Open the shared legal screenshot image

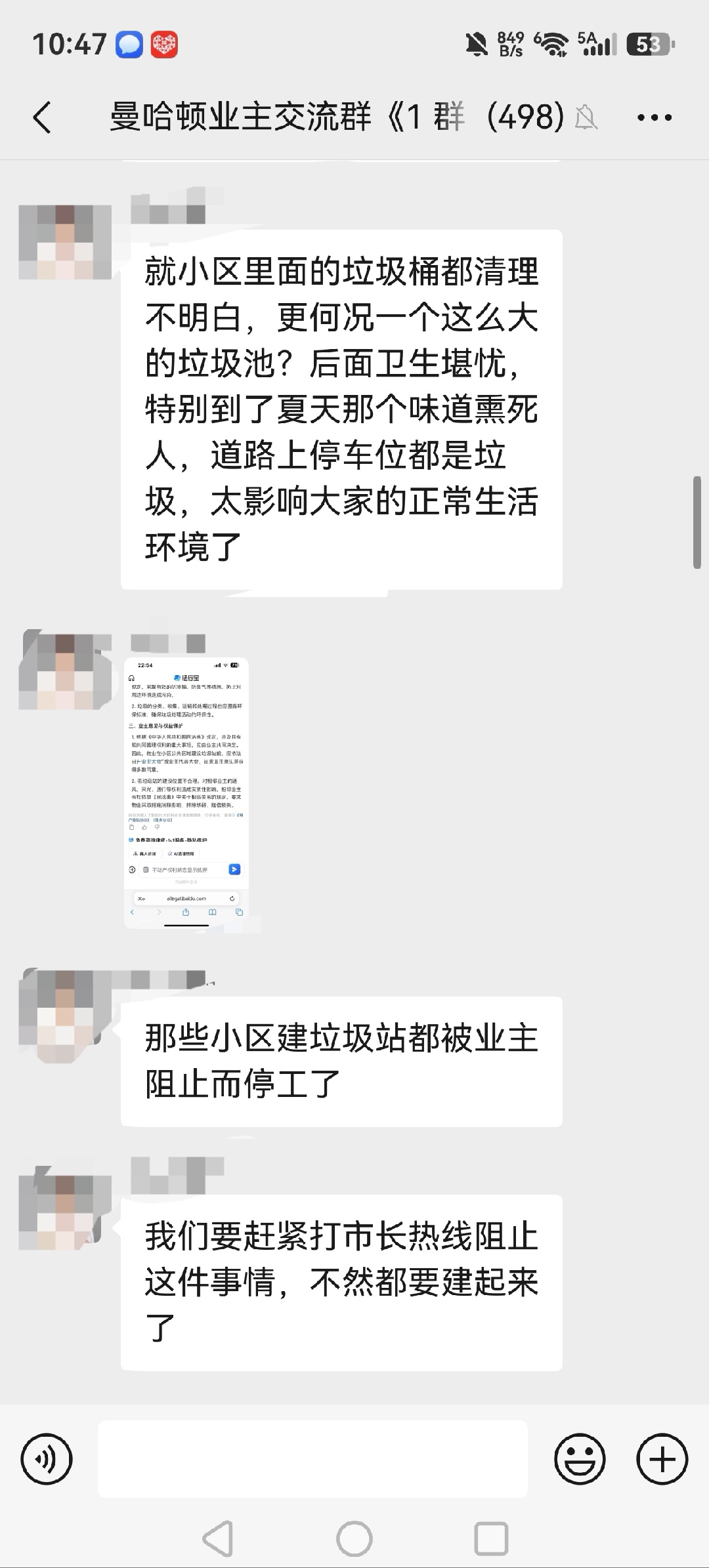pos(186,793)
